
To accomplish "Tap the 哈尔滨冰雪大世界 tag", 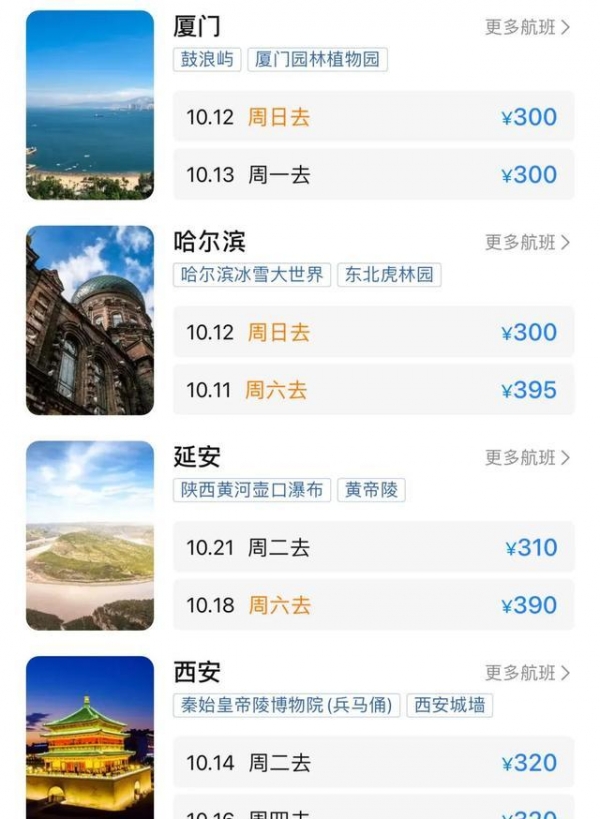I will [252, 274].
